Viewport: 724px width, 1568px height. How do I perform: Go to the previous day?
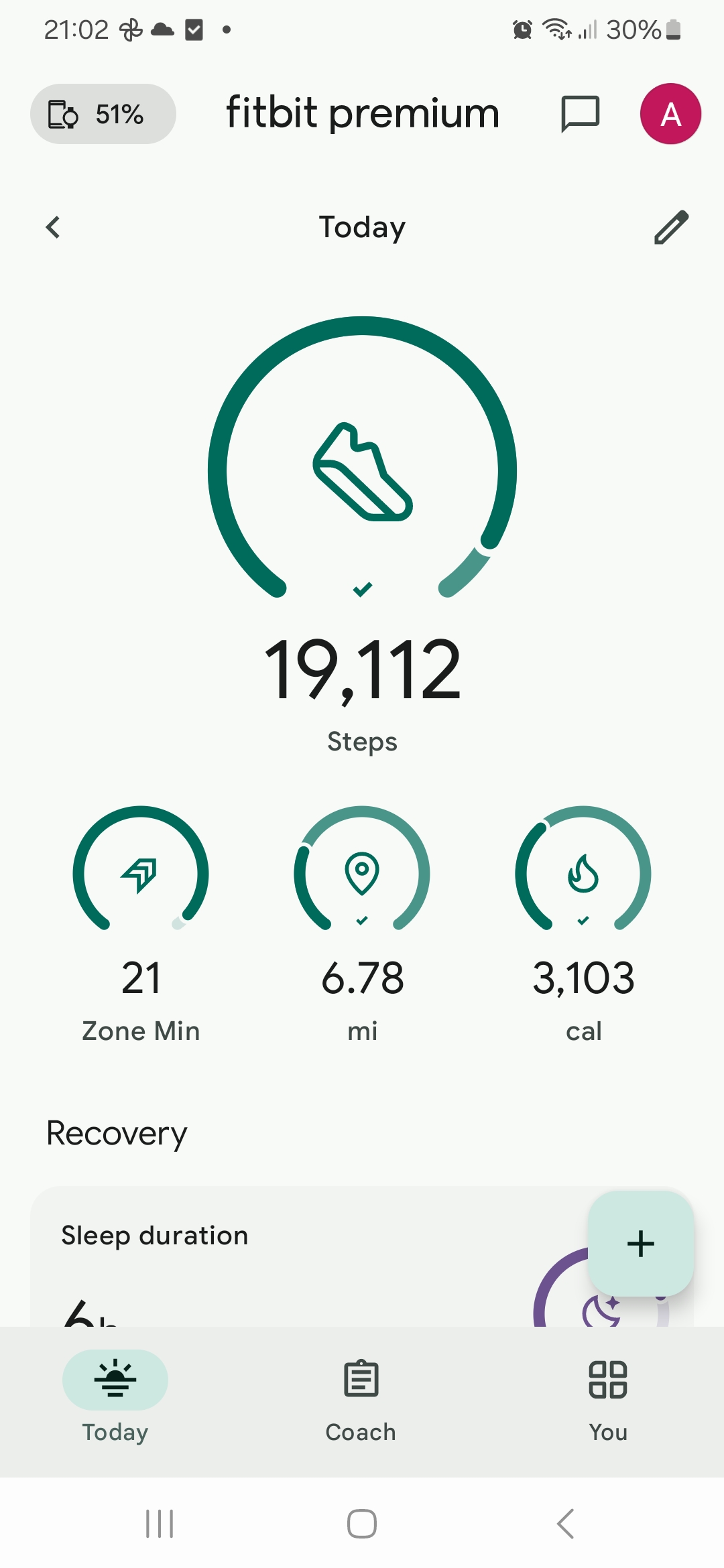(53, 227)
